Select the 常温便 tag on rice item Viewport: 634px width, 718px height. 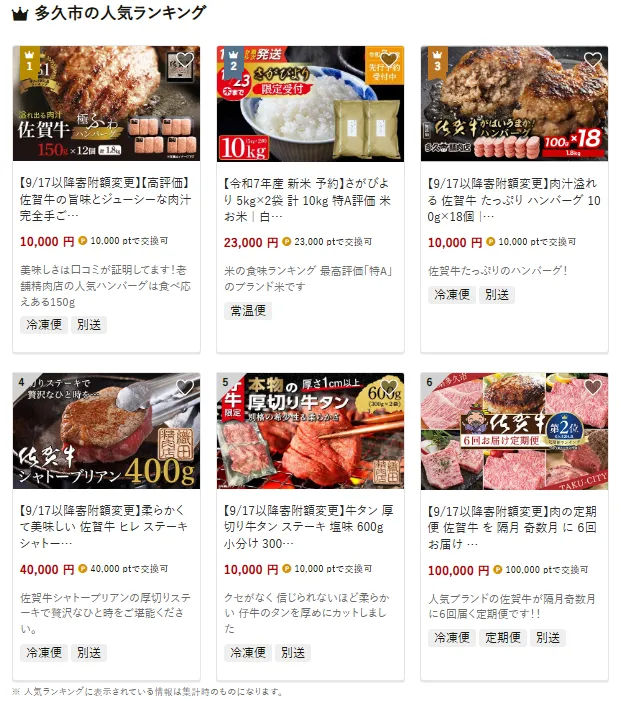248,310
